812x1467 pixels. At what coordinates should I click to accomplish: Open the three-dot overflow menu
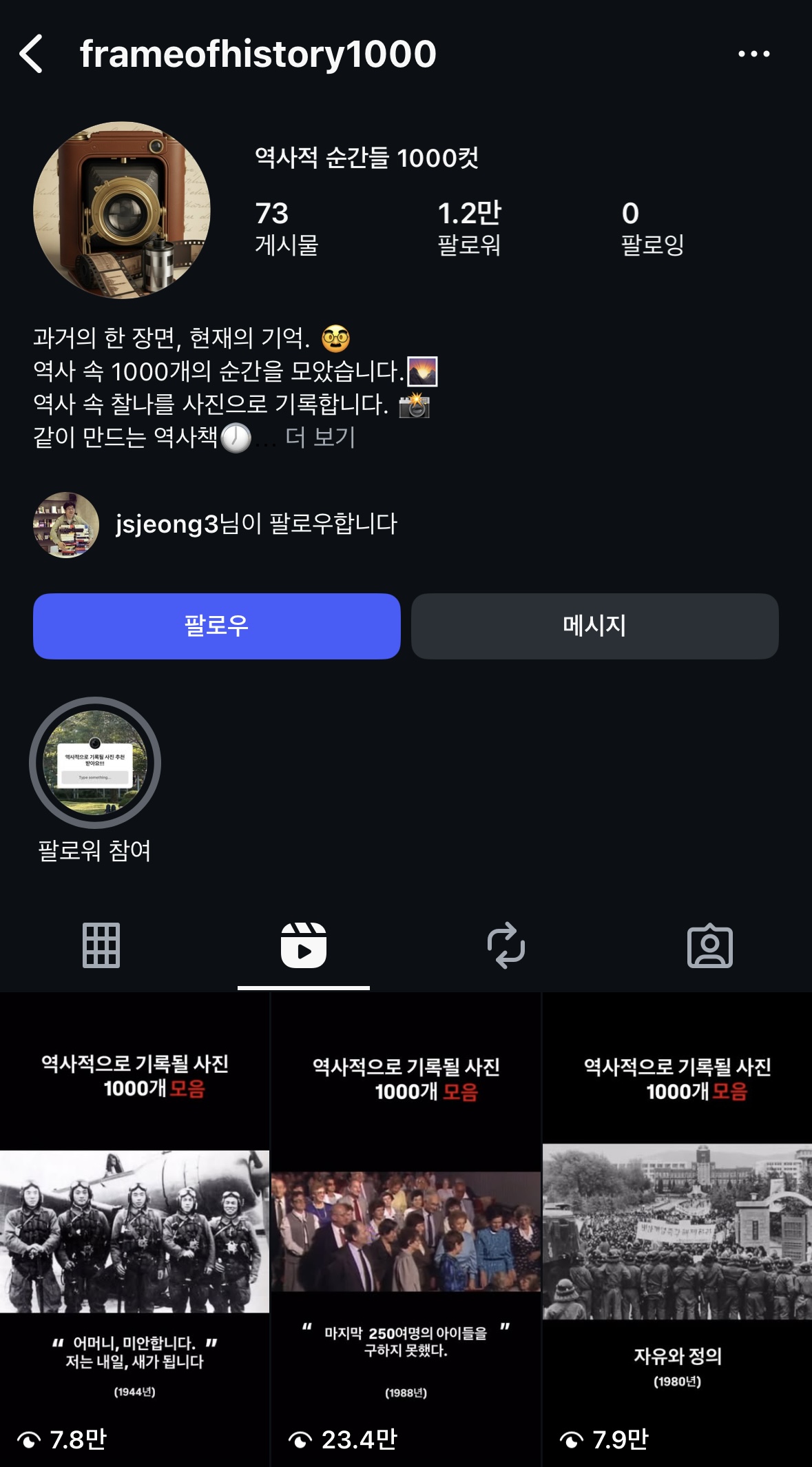(x=753, y=54)
